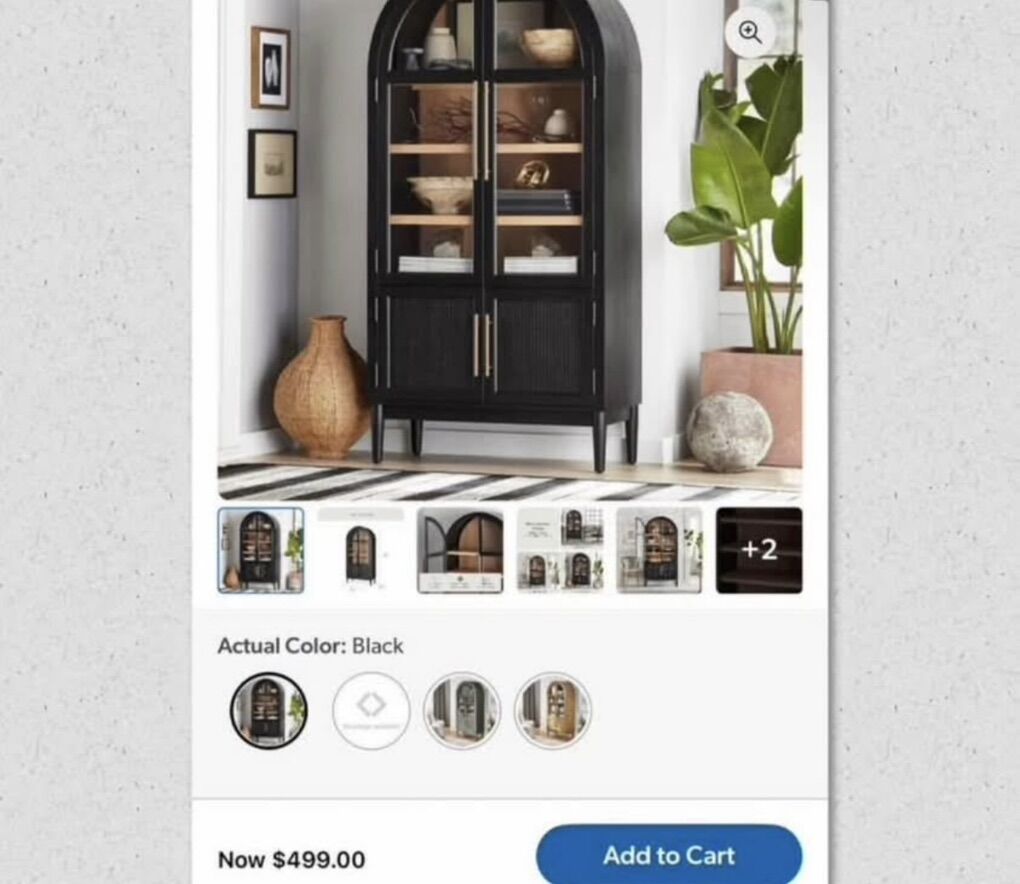Add the cabinet to cart
Viewport: 1020px width, 884px height.
coord(668,855)
